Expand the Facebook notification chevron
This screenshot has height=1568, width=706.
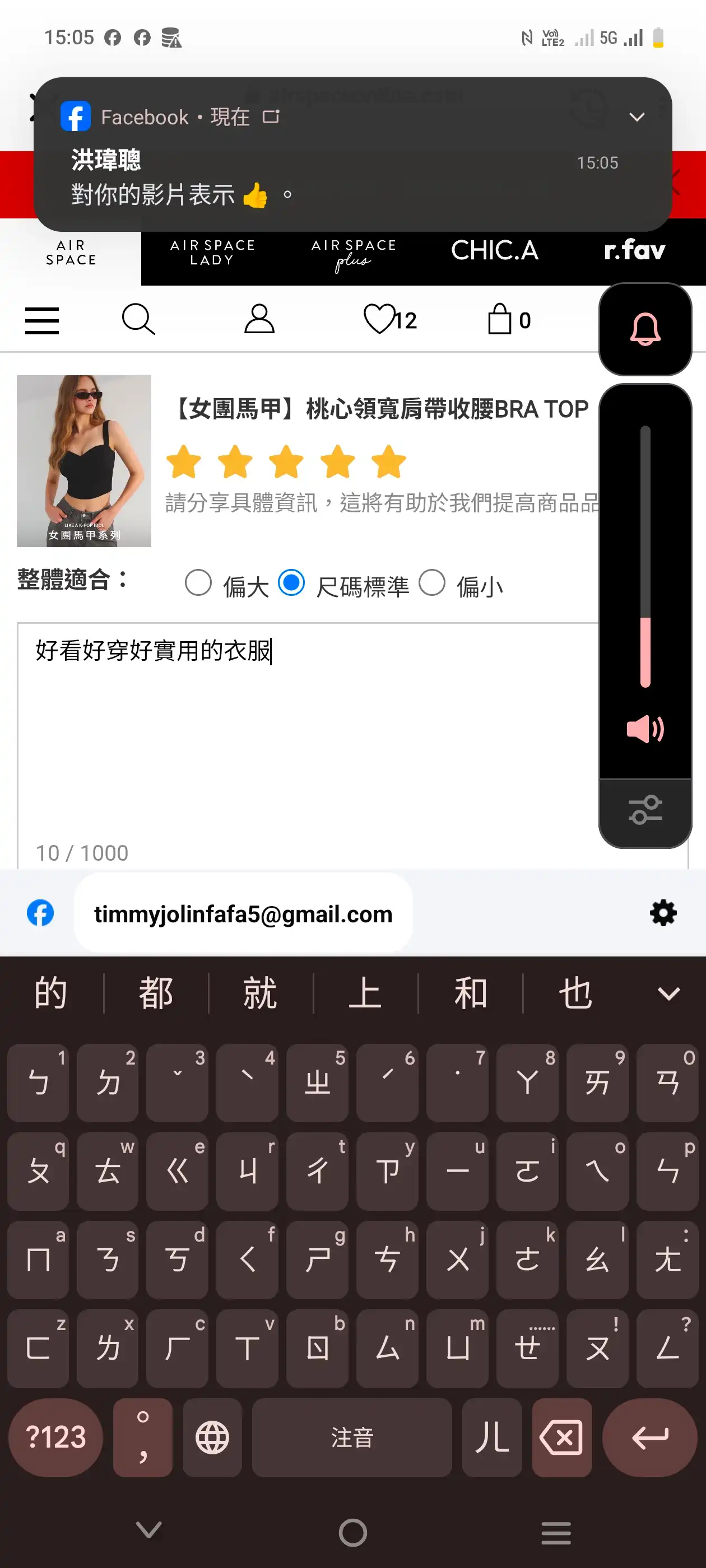pyautogui.click(x=637, y=117)
